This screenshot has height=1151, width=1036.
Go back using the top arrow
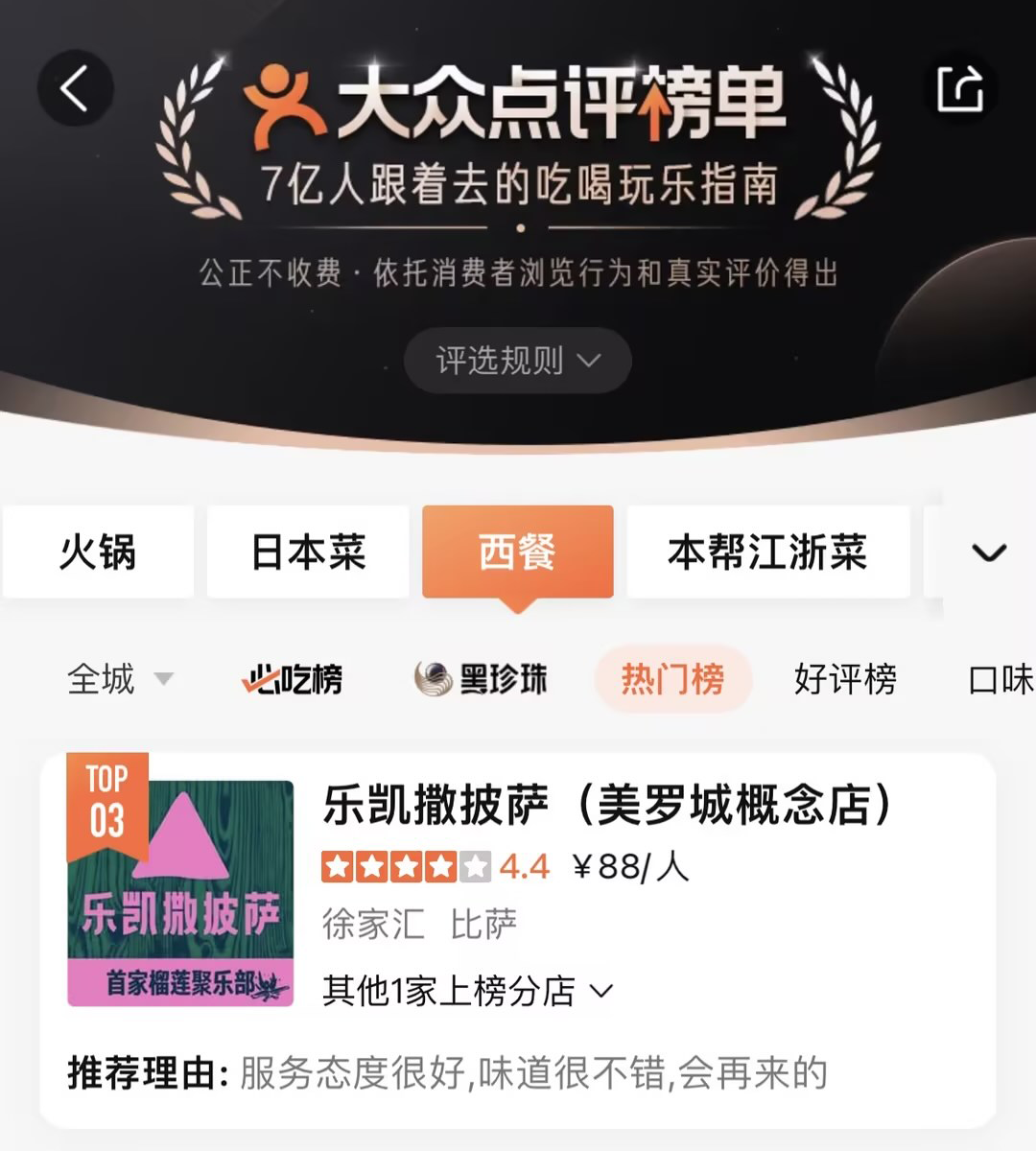tap(75, 89)
